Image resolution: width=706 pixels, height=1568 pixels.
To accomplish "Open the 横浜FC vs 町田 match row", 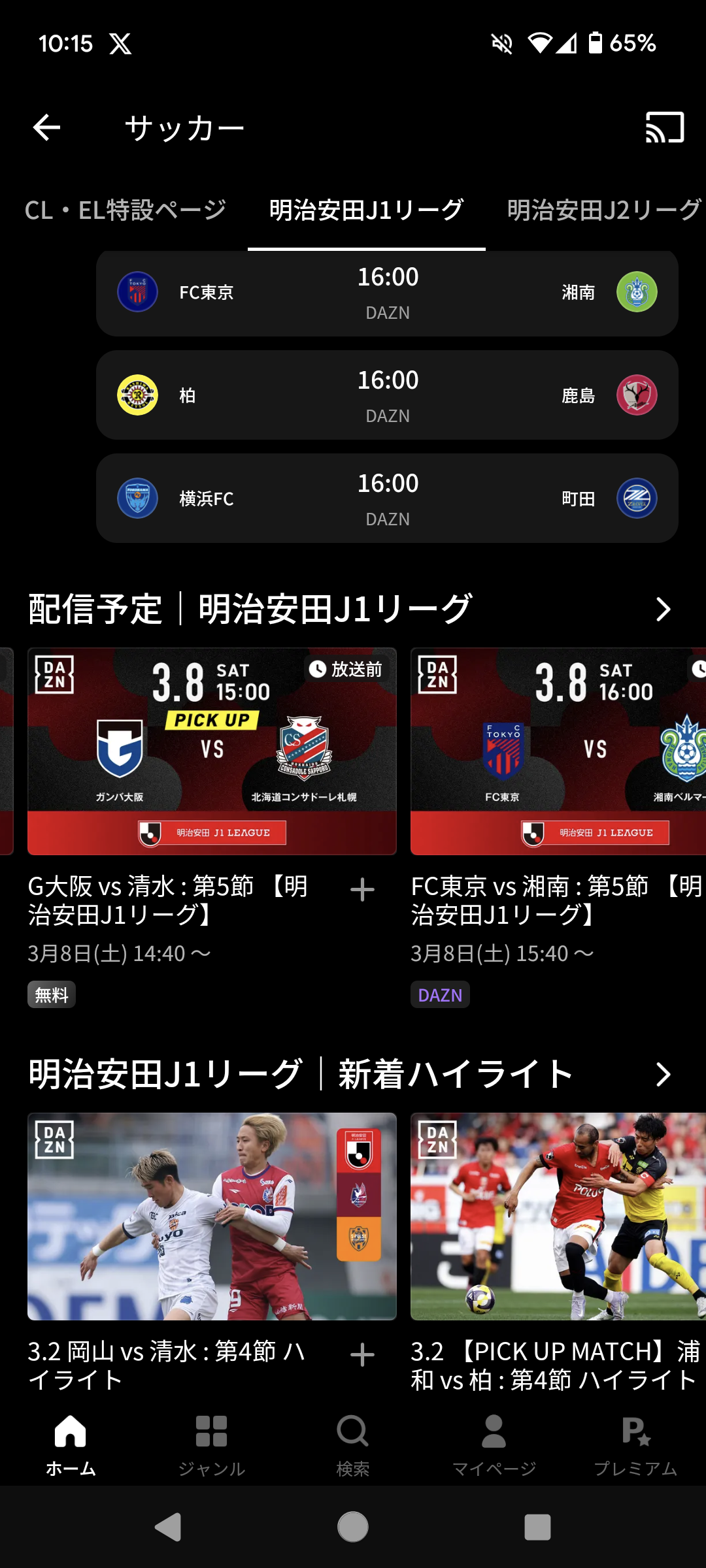I will [387, 498].
